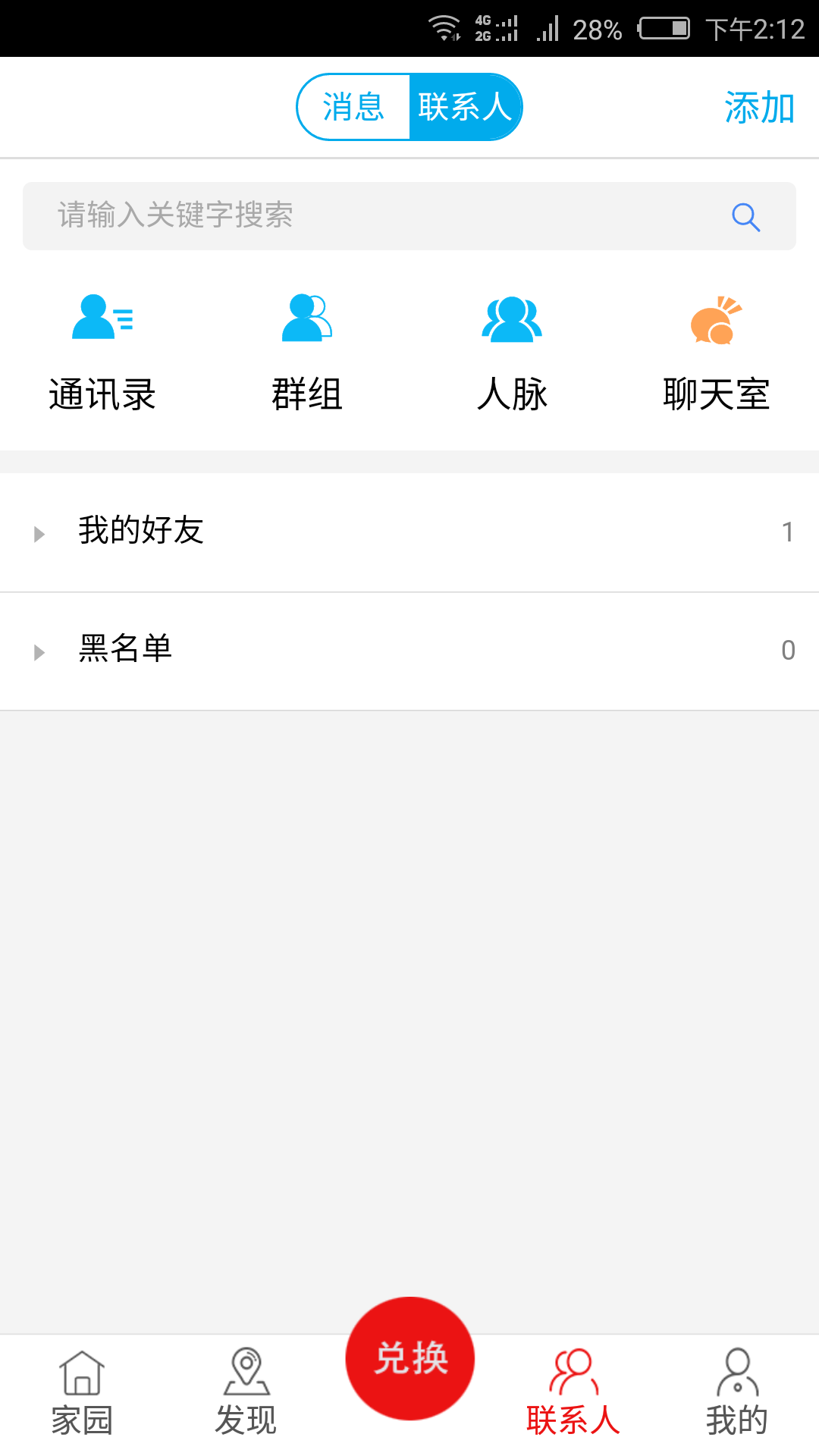Switch to the 消息 tab

pyautogui.click(x=353, y=107)
